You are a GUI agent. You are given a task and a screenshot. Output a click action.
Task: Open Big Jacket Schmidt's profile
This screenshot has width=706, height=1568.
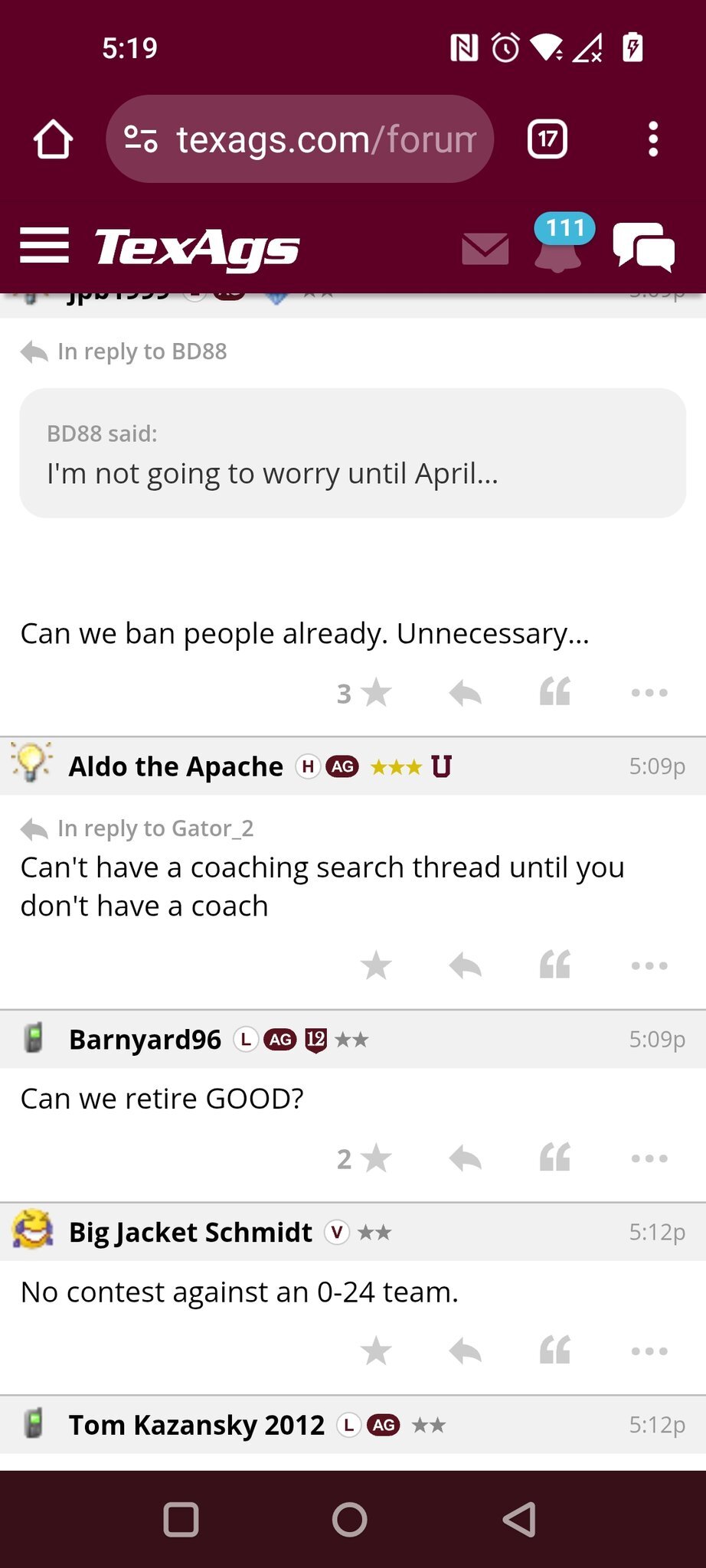point(191,1232)
